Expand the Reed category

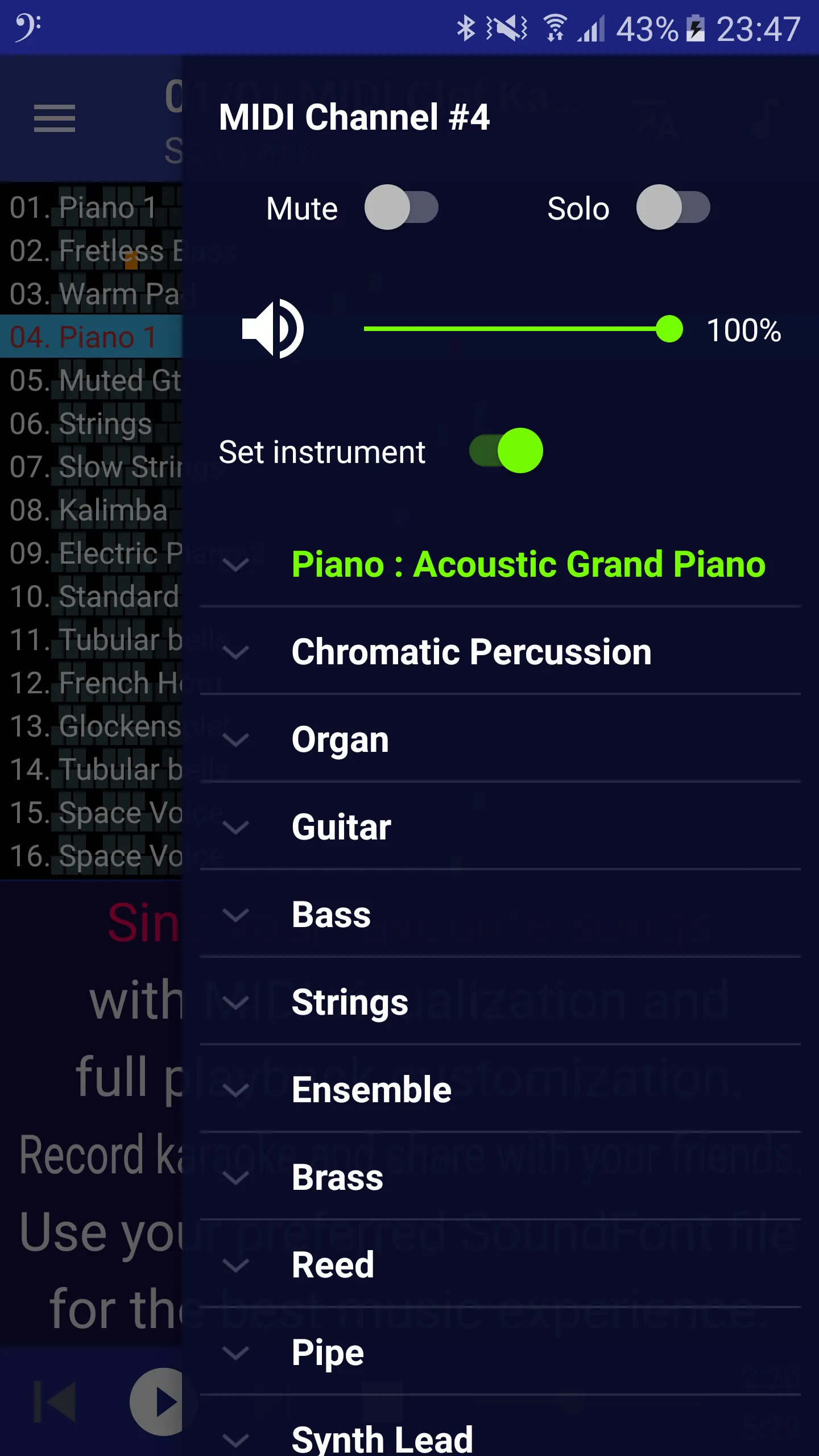pyautogui.click(x=499, y=1265)
